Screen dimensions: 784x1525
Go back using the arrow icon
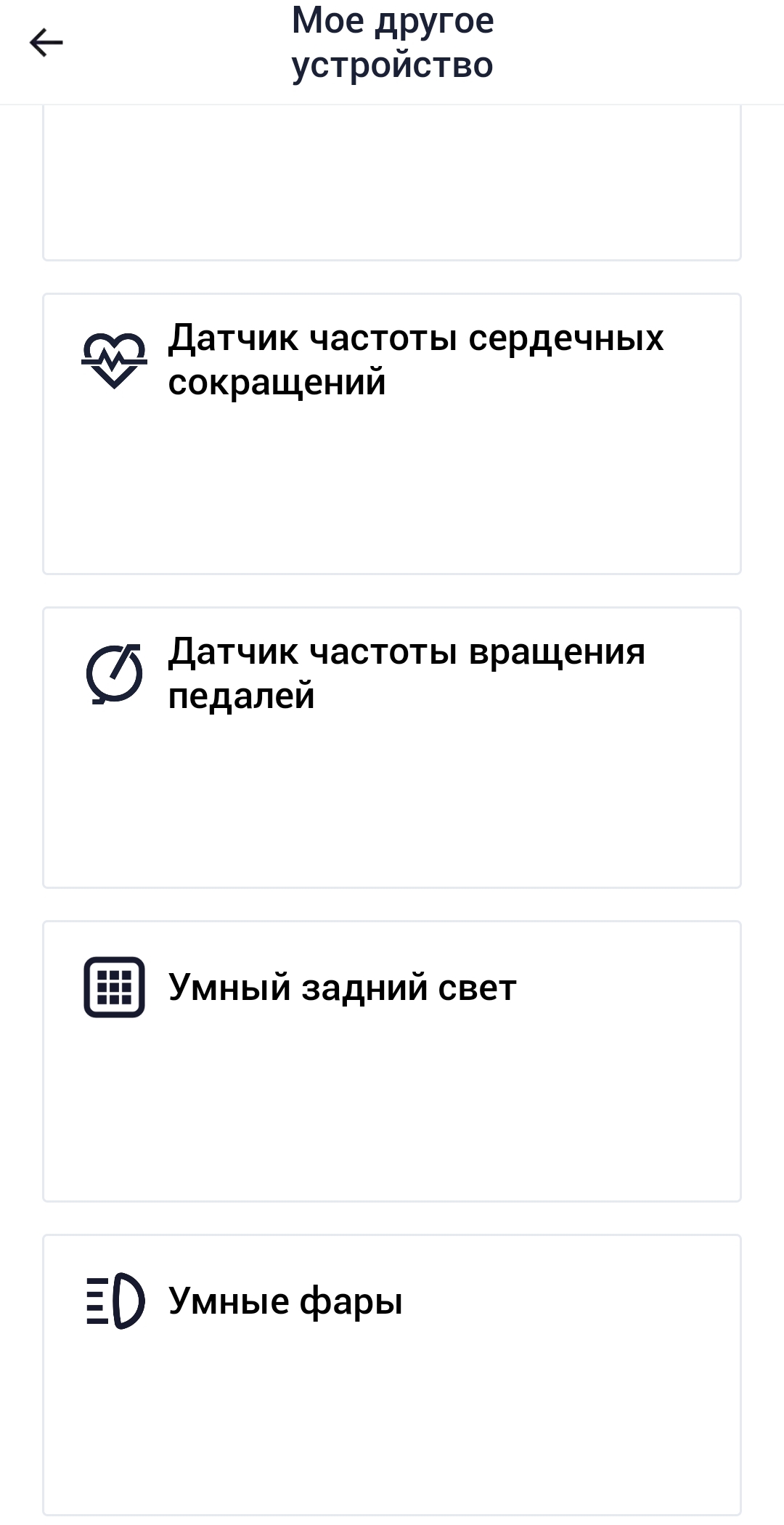pos(46,43)
